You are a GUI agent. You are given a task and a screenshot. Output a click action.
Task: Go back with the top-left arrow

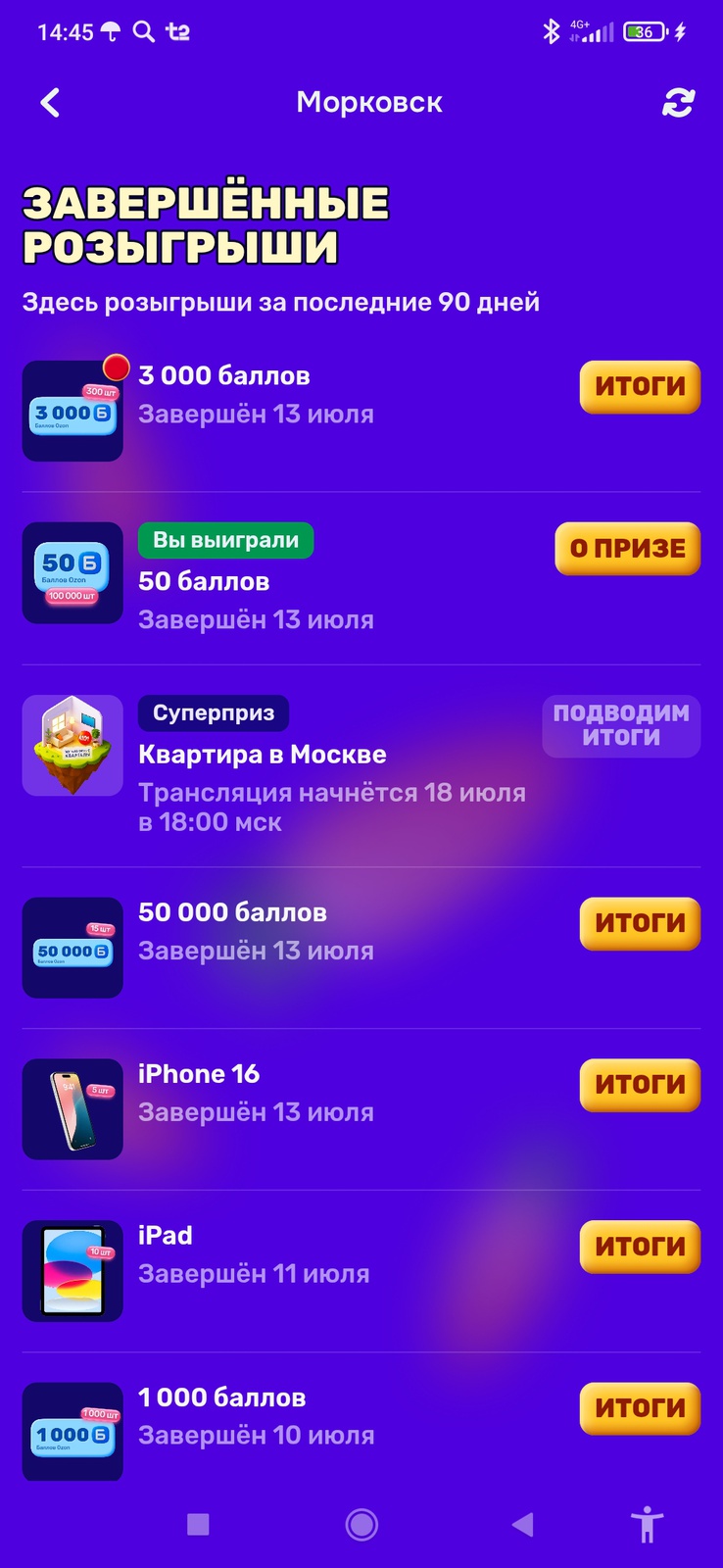[x=50, y=103]
